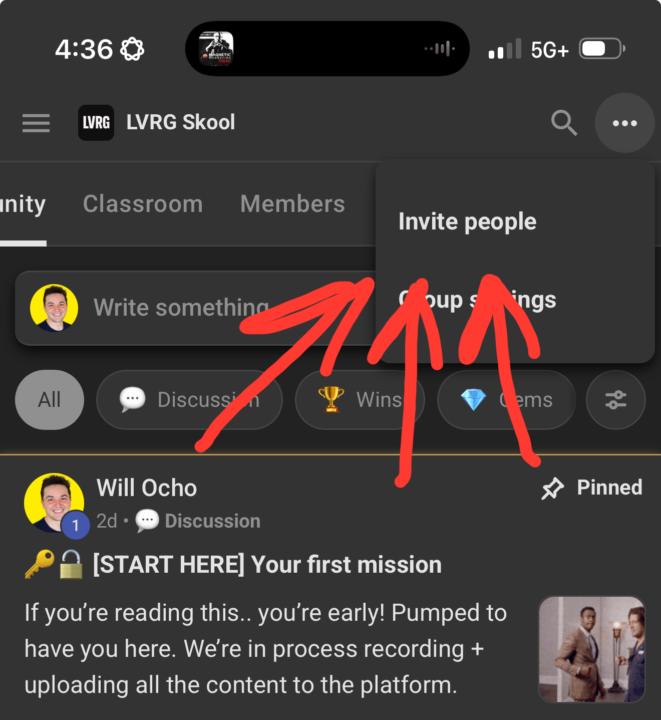Switch to the Classroom tab
Image resolution: width=661 pixels, height=720 pixels.
point(142,204)
